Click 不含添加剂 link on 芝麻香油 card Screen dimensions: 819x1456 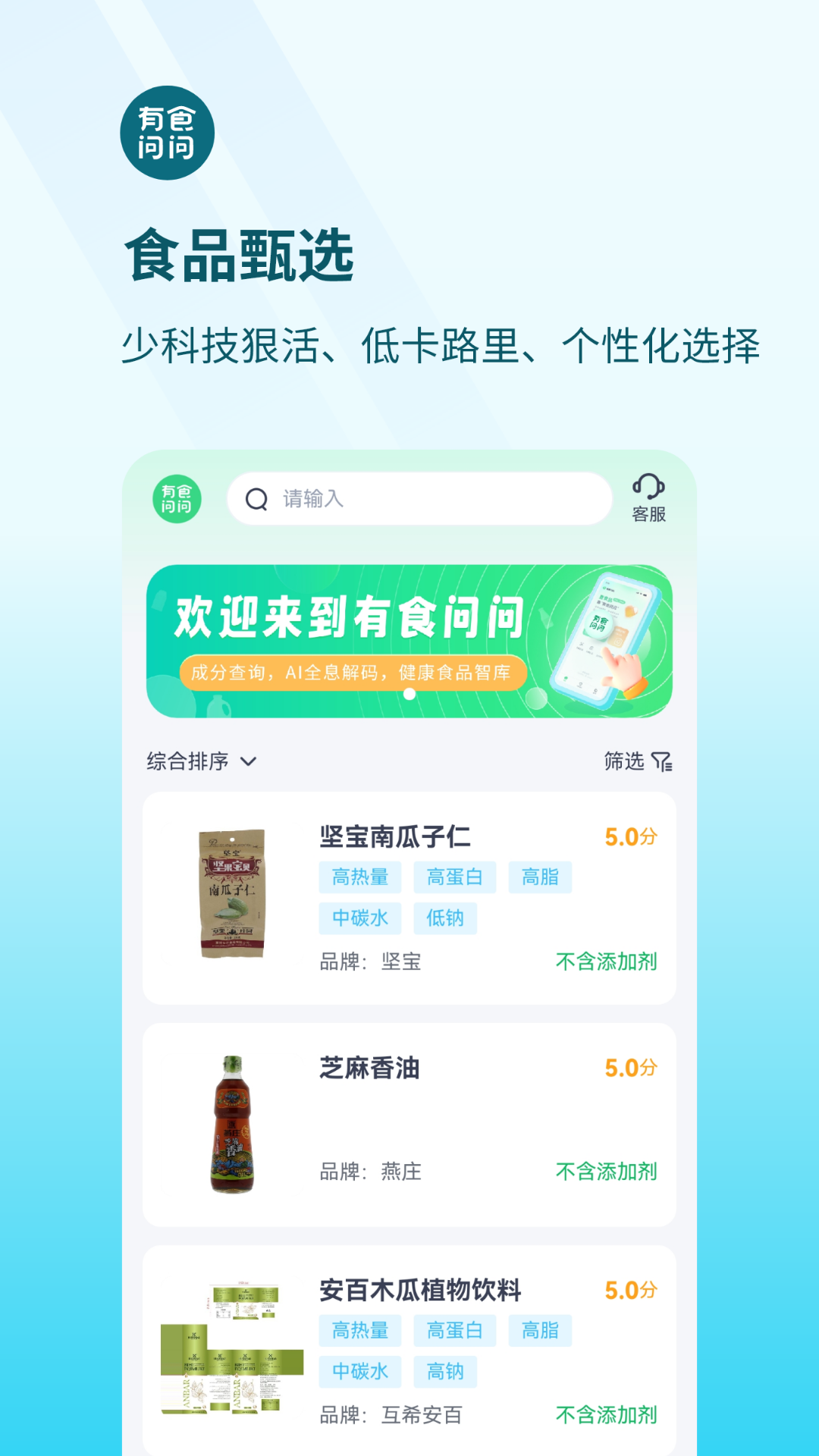(607, 1172)
